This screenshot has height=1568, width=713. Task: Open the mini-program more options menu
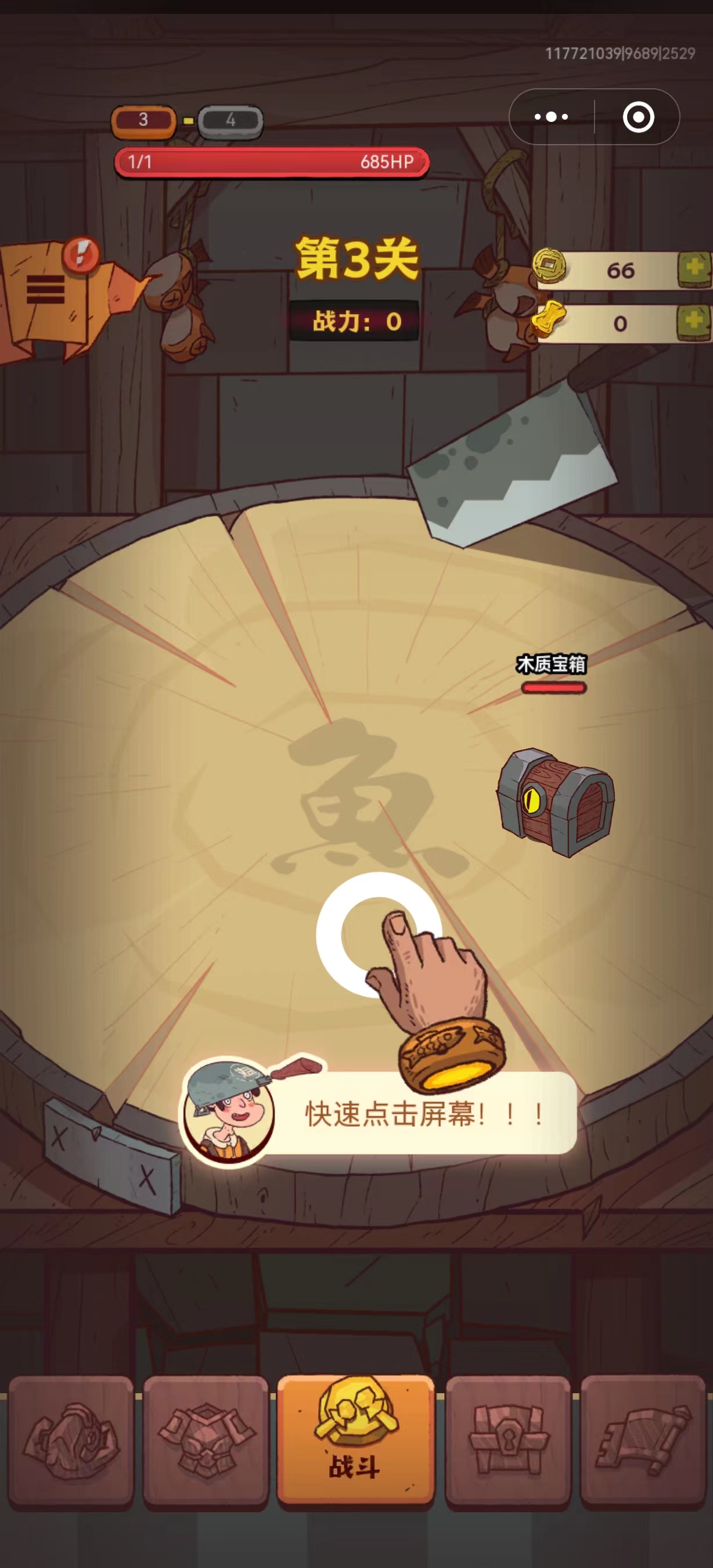(x=551, y=117)
